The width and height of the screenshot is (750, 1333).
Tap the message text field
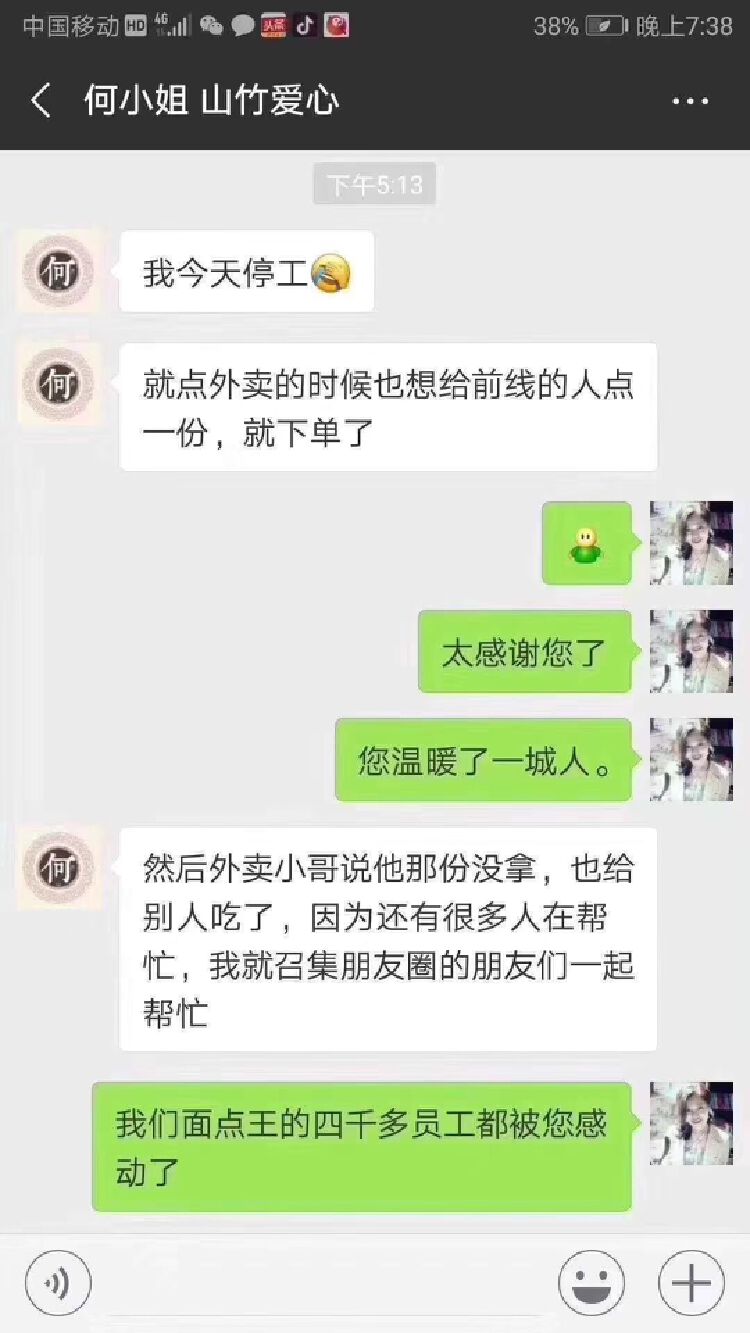tap(325, 1283)
